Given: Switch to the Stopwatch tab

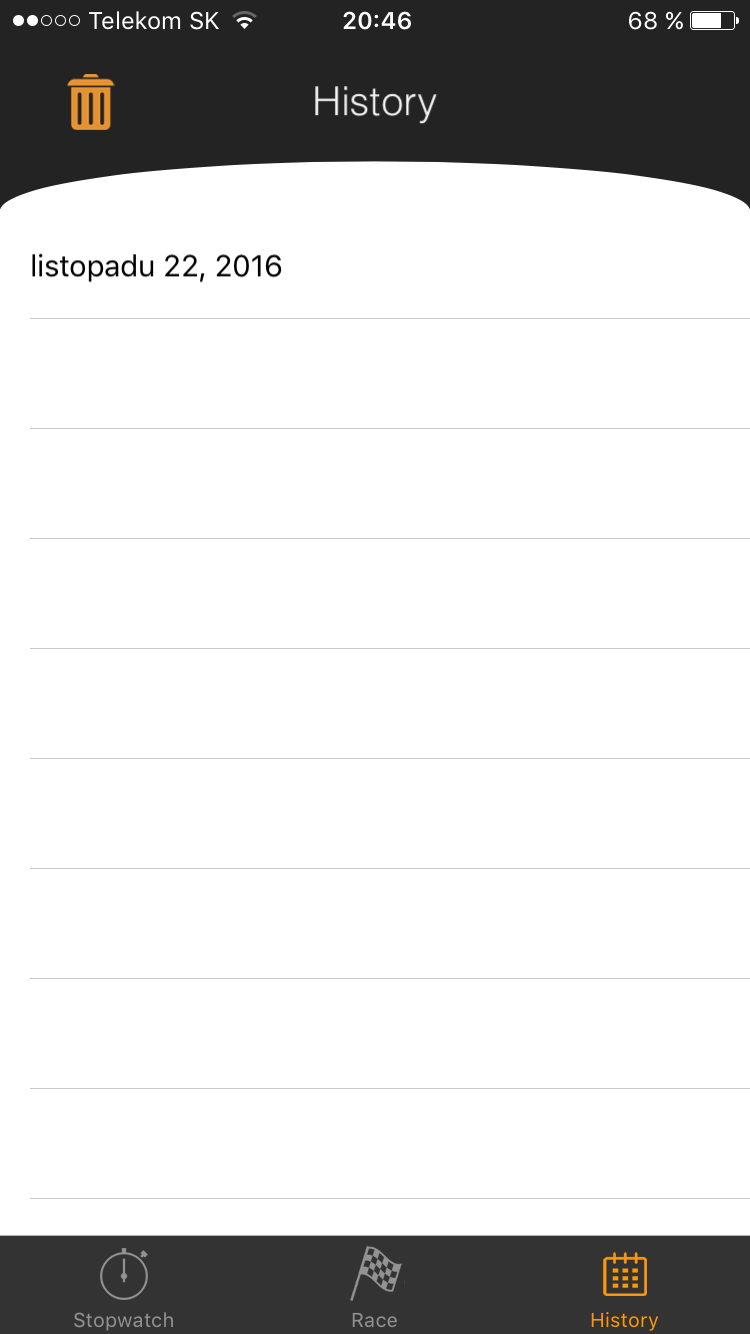Looking at the screenshot, I should coord(124,1288).
